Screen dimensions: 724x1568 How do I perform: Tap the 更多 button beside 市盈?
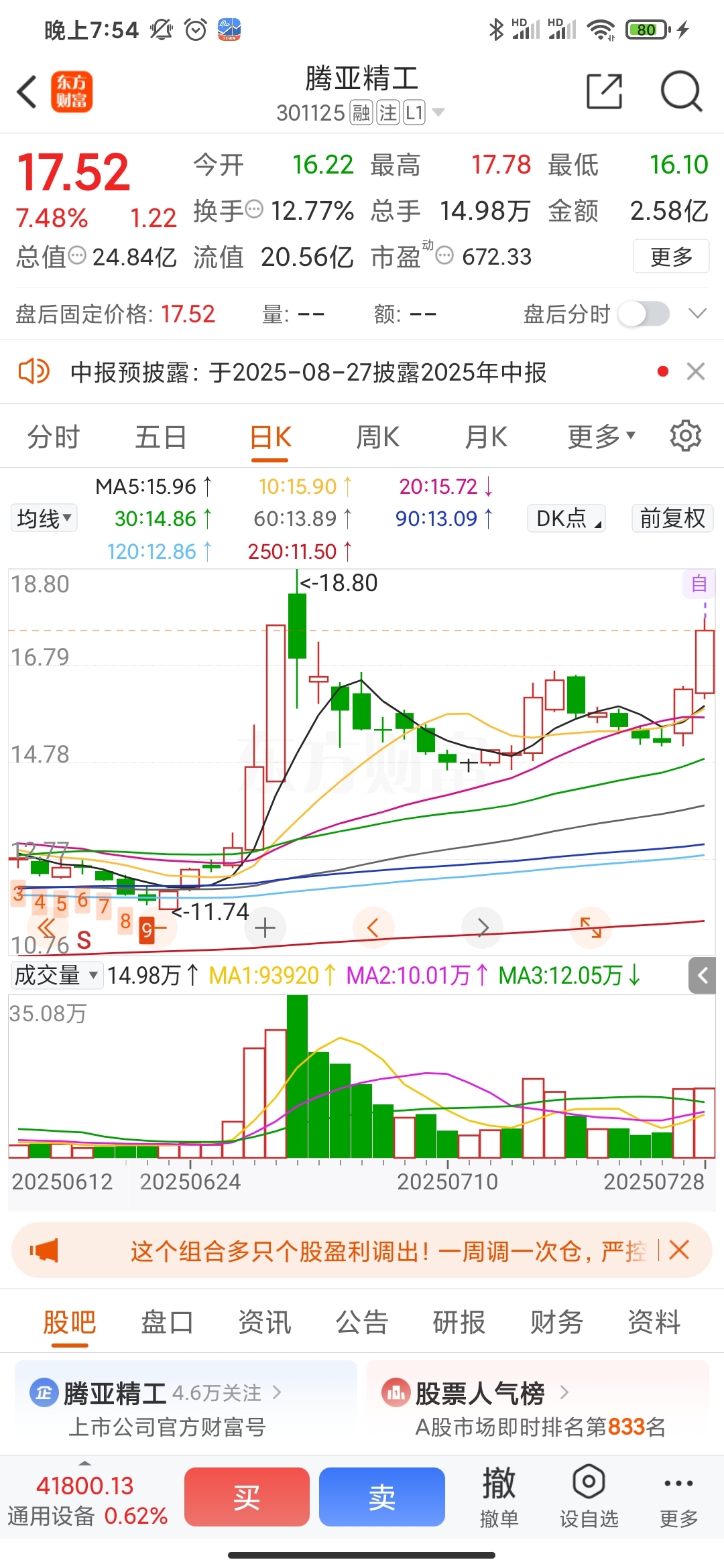coord(671,256)
